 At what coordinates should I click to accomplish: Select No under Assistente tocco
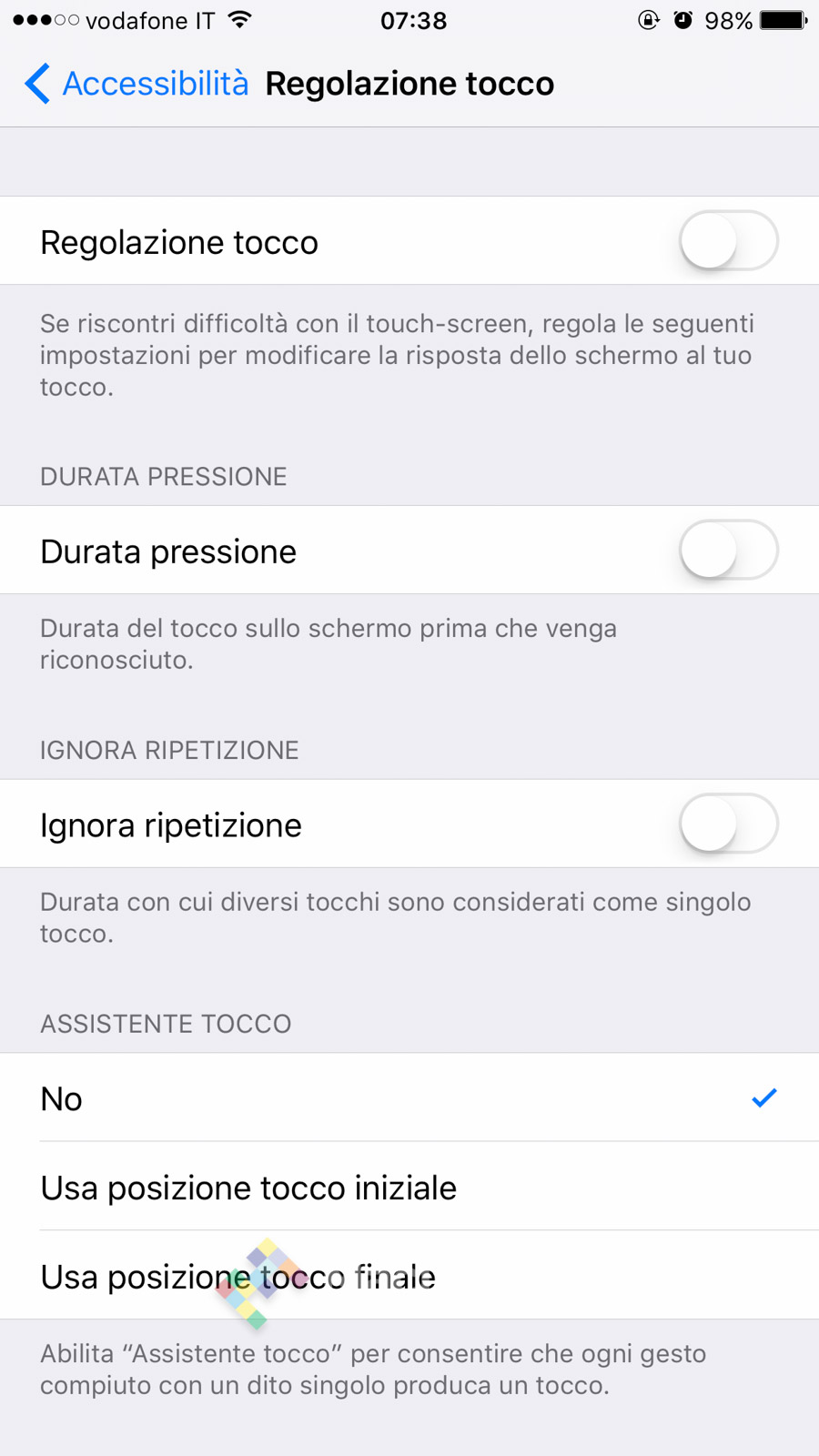[x=409, y=1098]
